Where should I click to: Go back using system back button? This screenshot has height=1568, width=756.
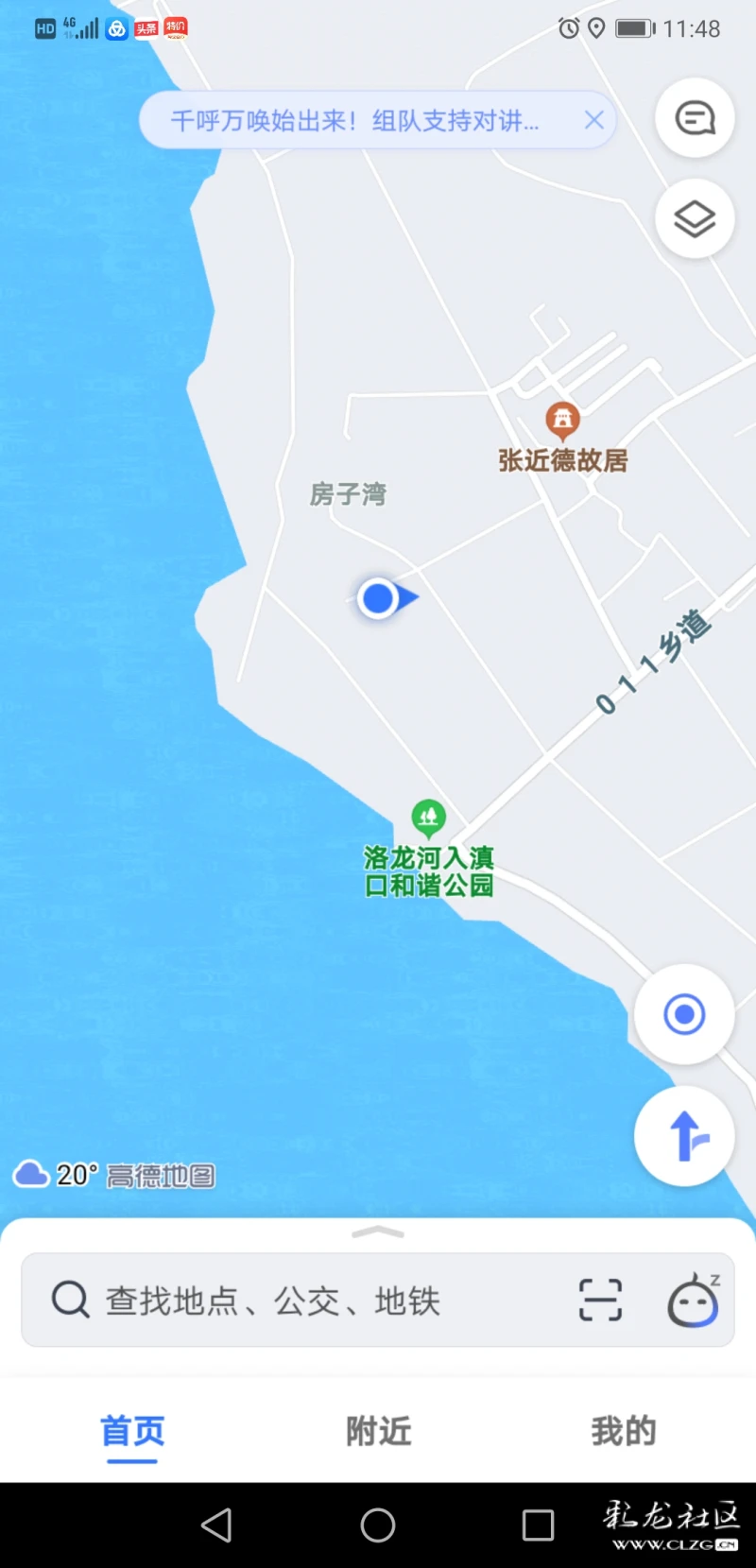tap(217, 1525)
